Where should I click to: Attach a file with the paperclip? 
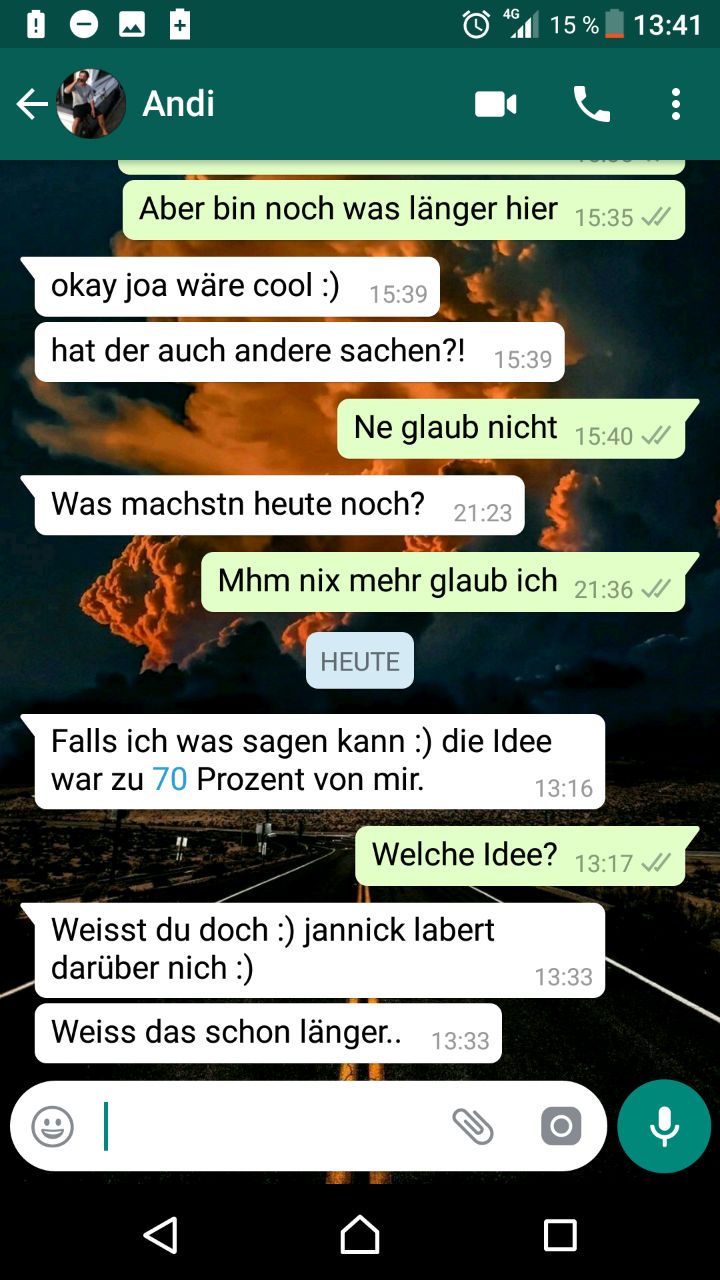(x=473, y=1127)
